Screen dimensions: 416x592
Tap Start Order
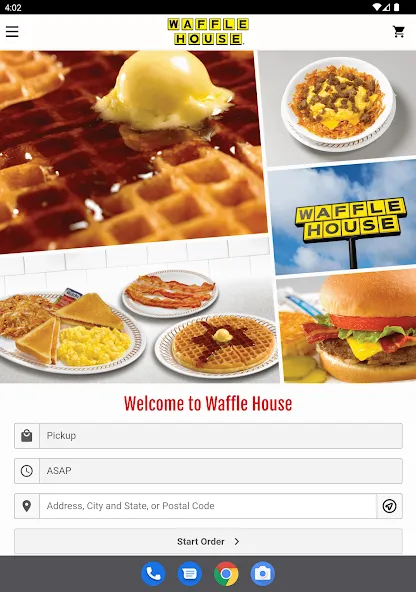208,541
